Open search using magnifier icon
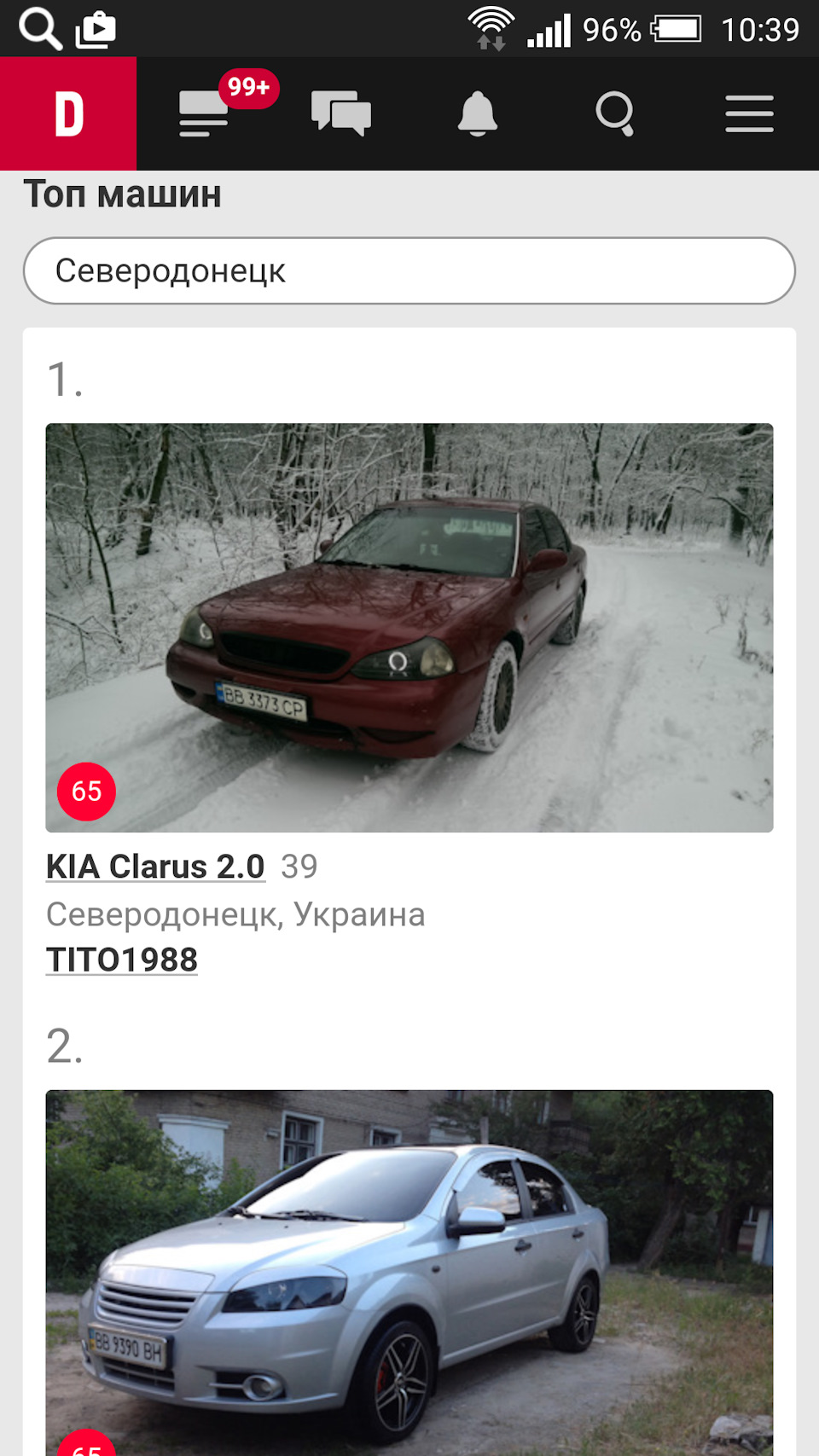 616,113
